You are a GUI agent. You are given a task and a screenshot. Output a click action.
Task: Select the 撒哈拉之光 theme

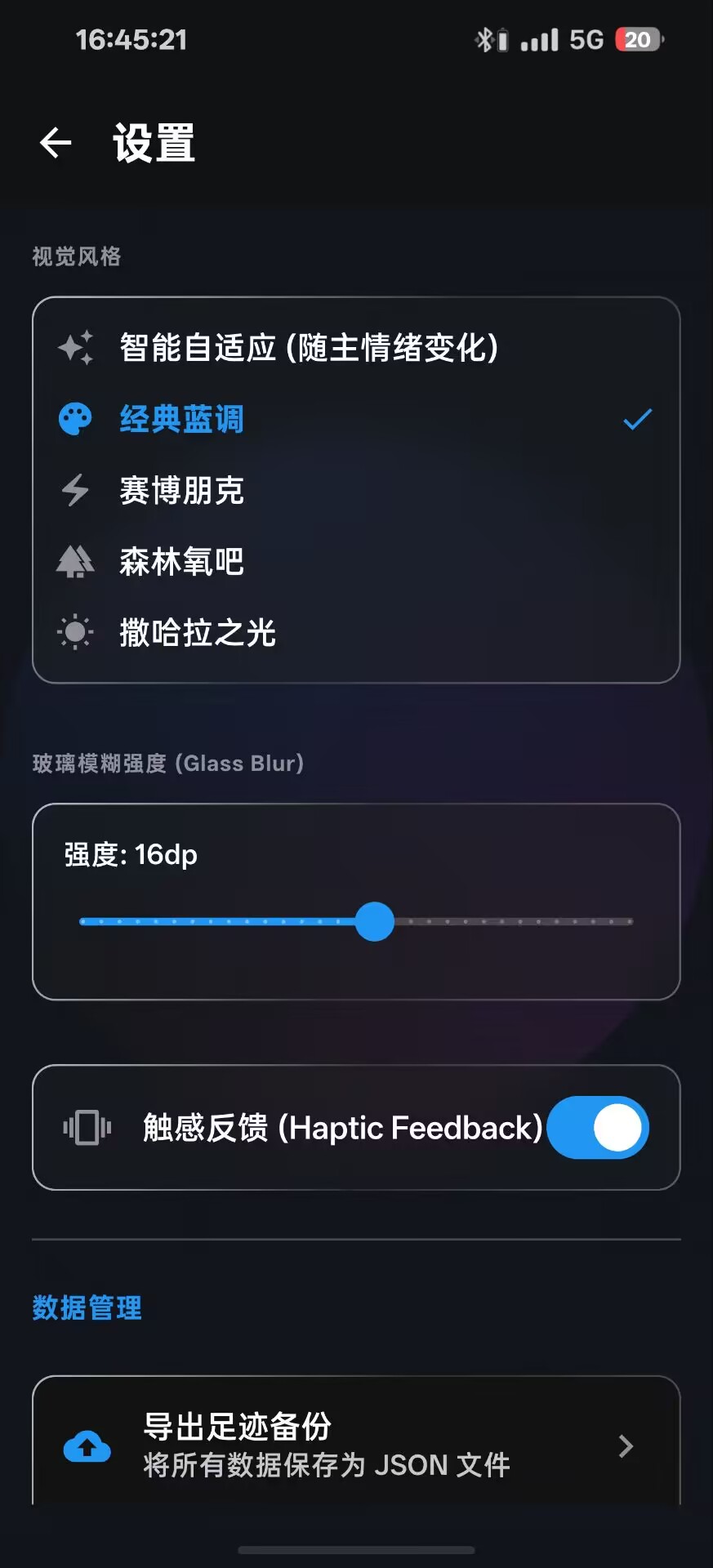click(x=356, y=632)
